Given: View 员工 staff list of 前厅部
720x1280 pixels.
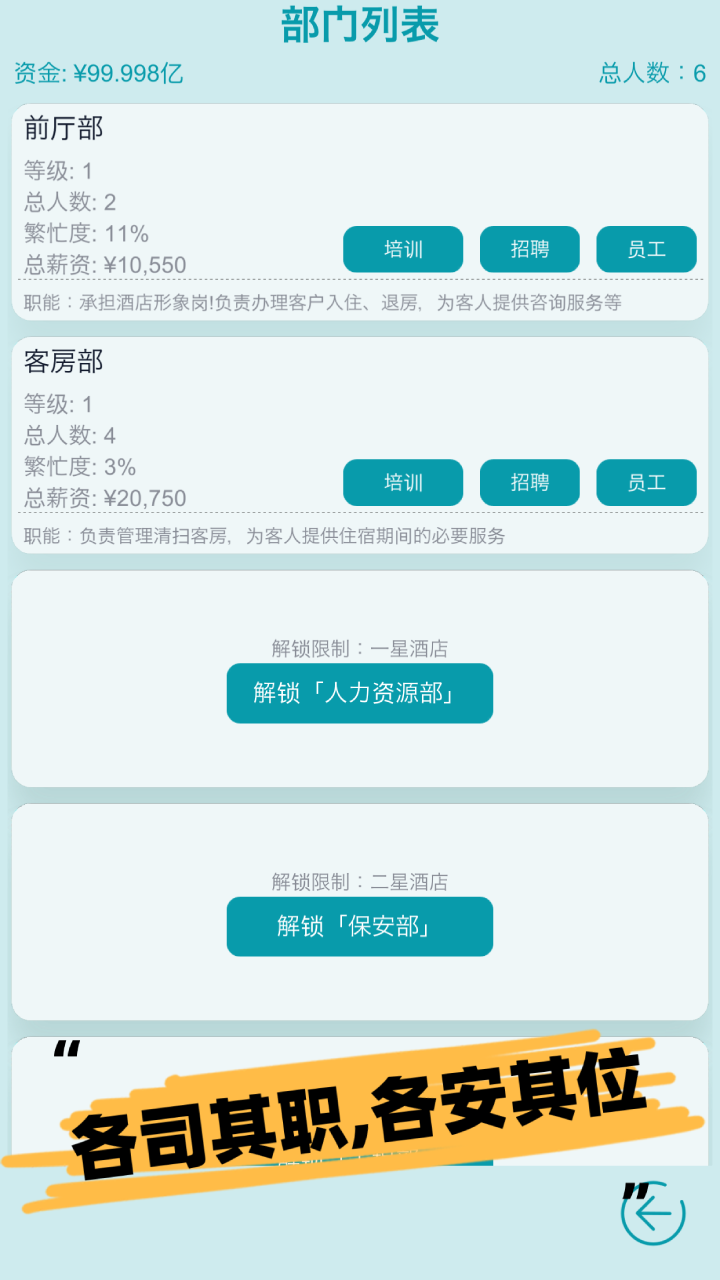Looking at the screenshot, I should [646, 249].
